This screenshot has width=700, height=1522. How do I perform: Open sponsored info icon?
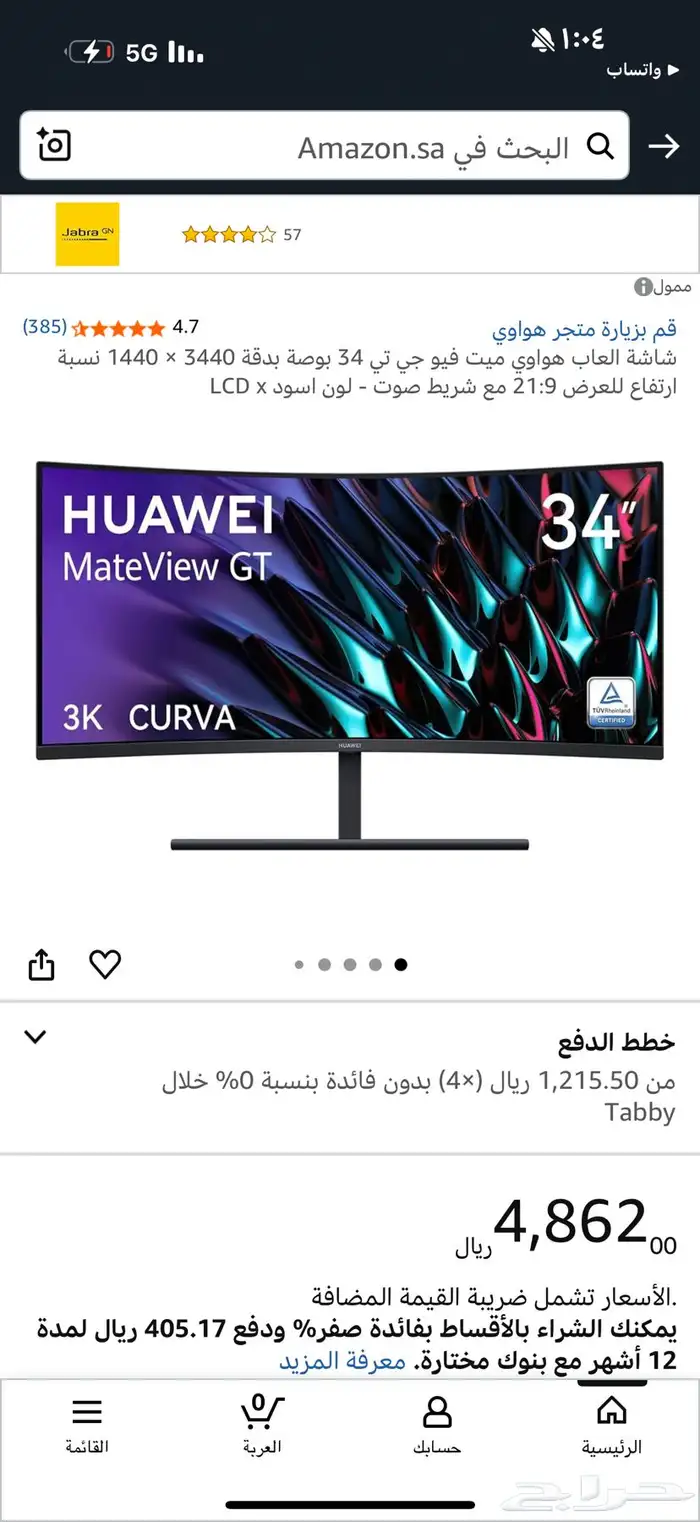(x=643, y=287)
